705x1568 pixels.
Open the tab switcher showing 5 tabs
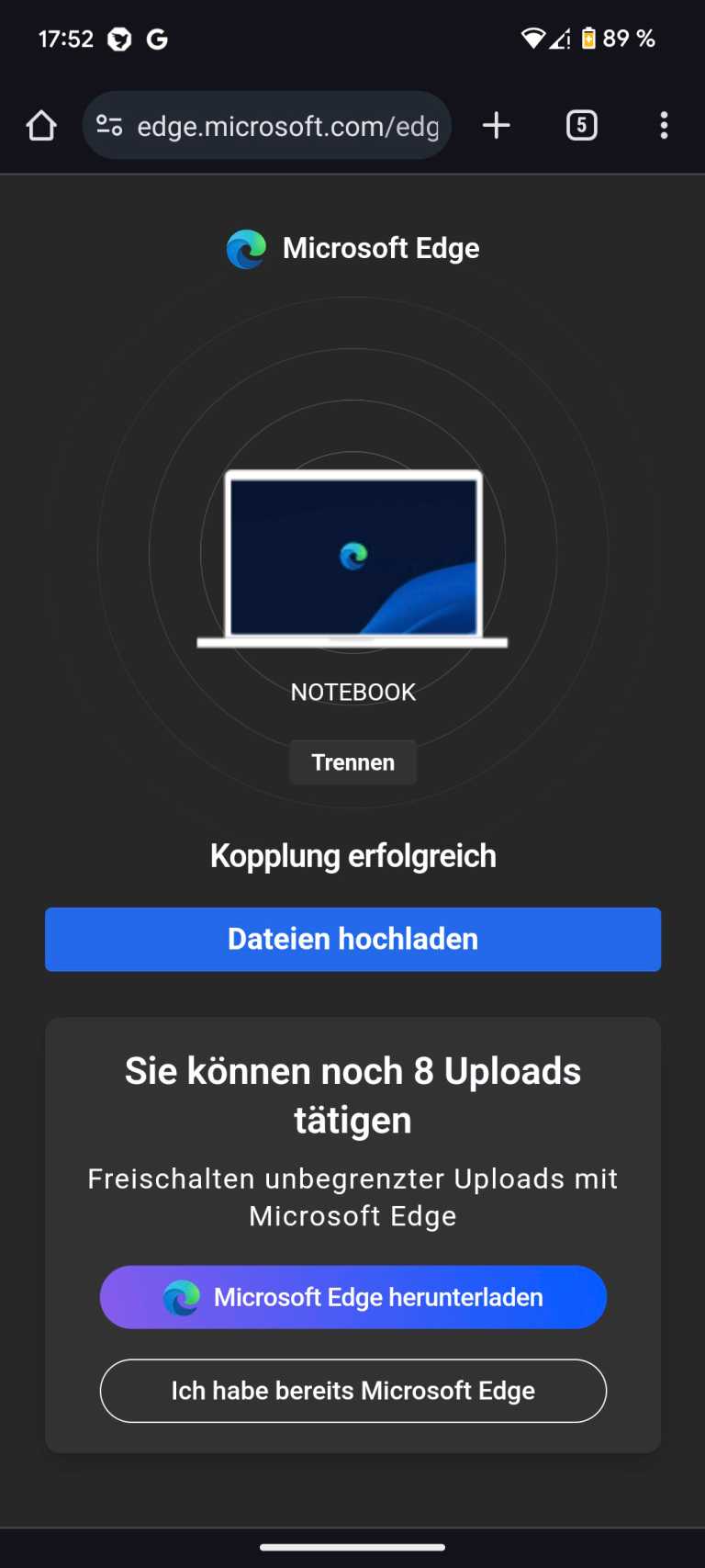tap(581, 126)
